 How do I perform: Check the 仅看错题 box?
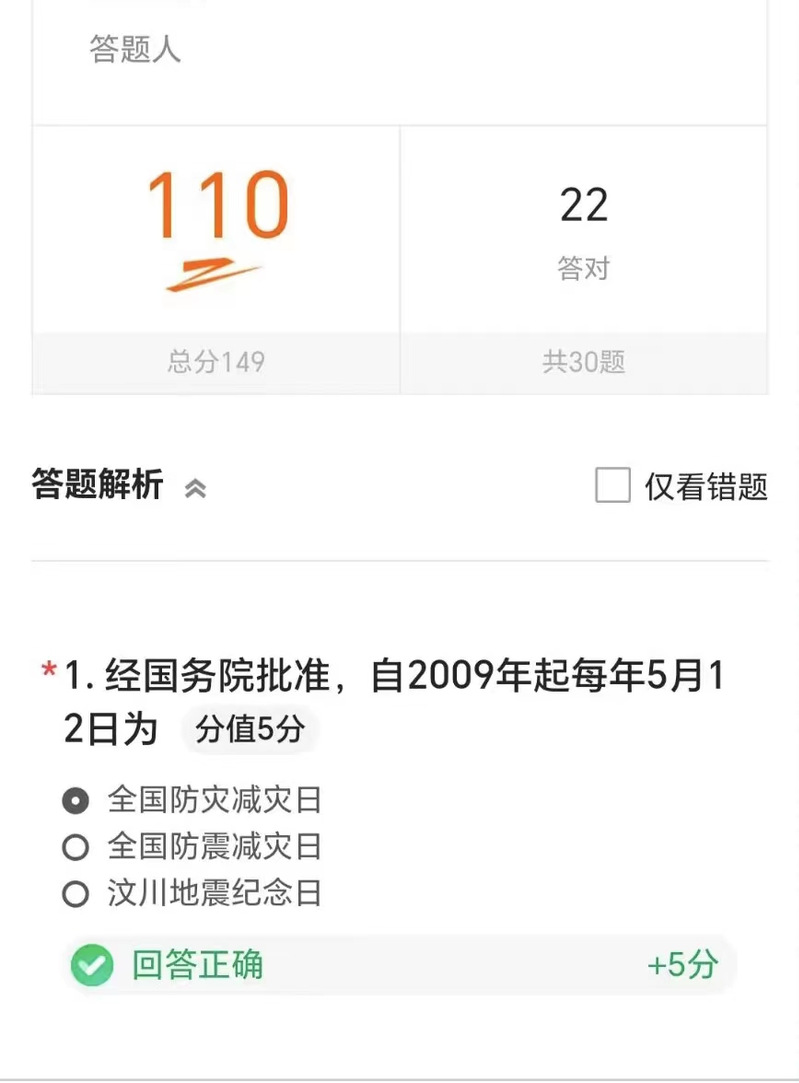coord(613,487)
